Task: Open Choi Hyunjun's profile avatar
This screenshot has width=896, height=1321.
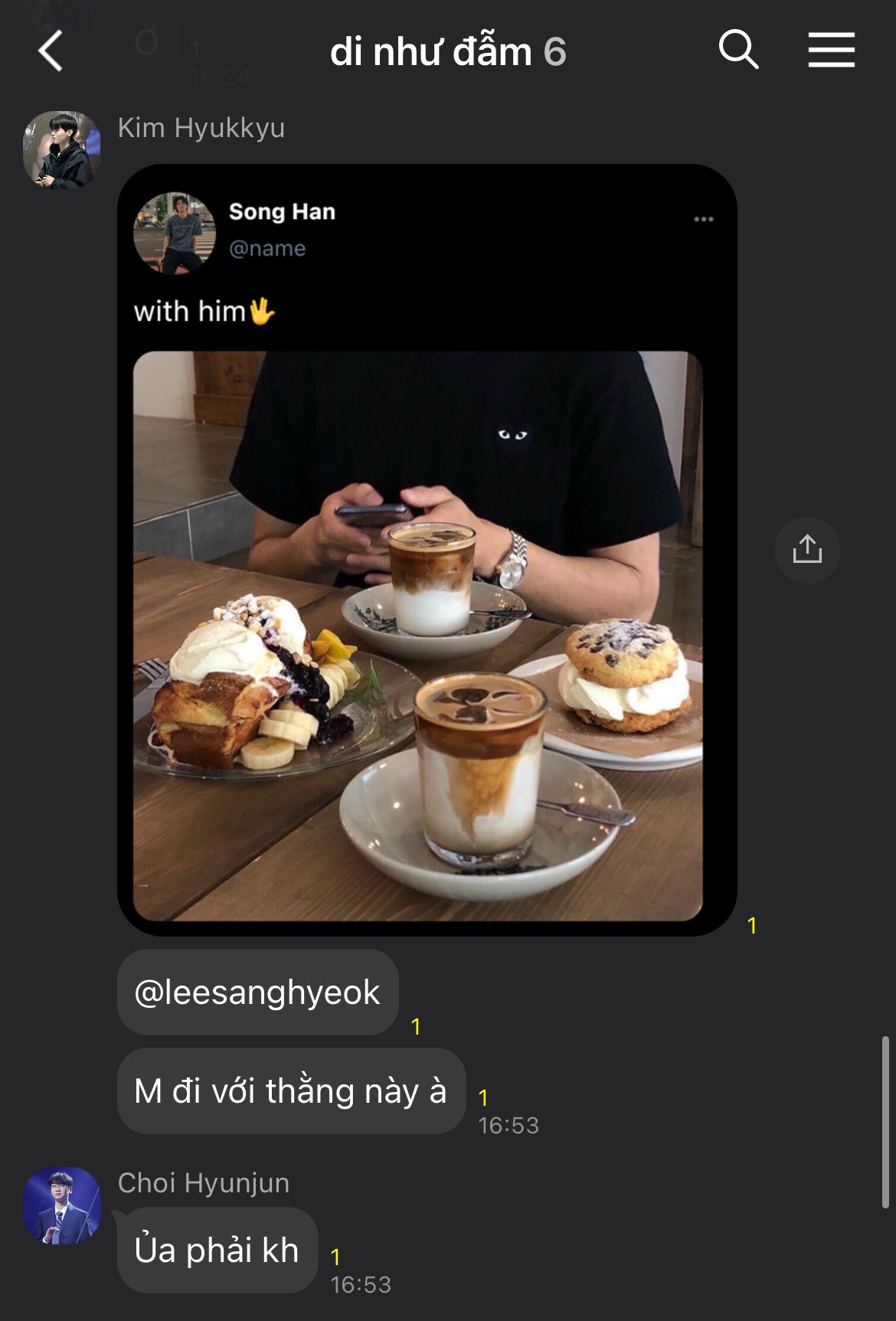Action: (62, 1205)
